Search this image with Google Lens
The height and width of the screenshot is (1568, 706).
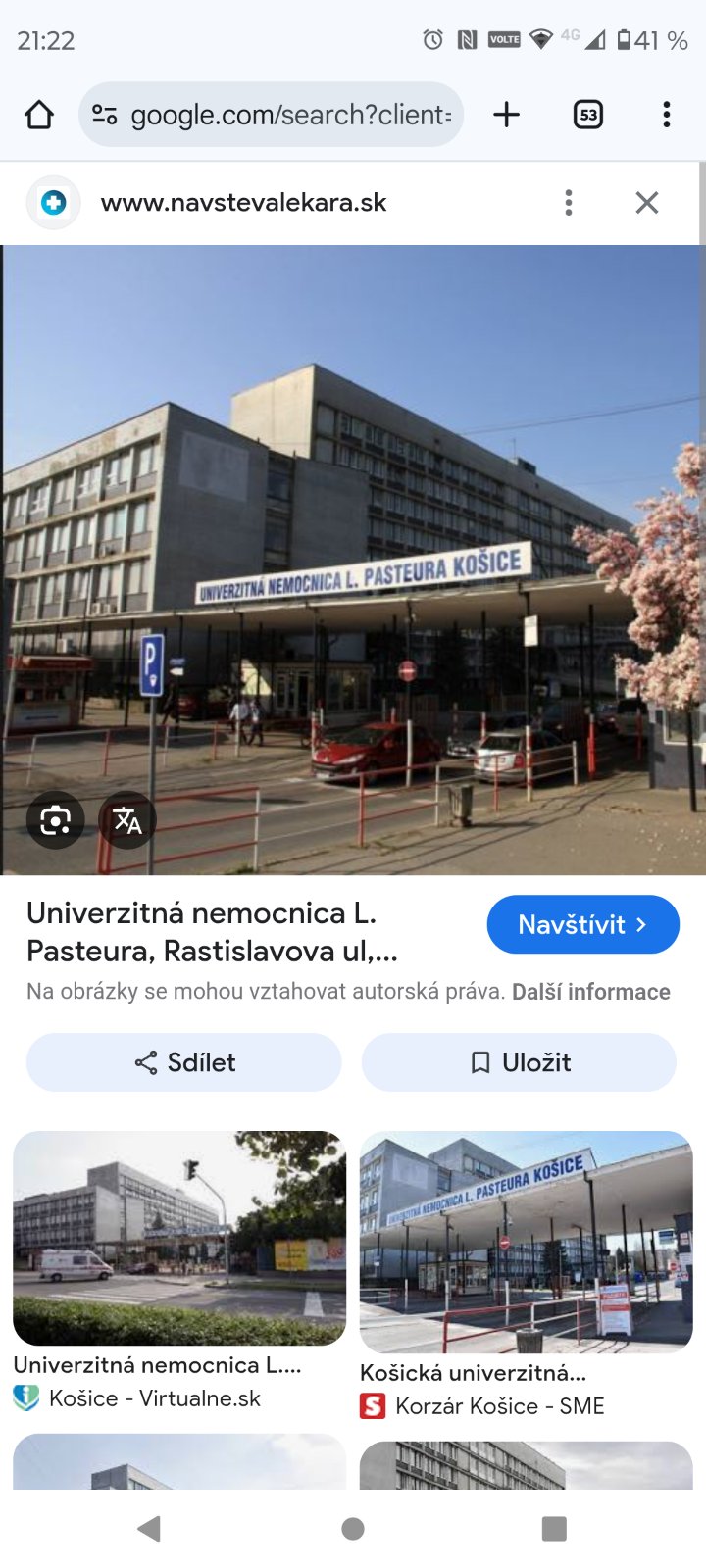click(55, 820)
